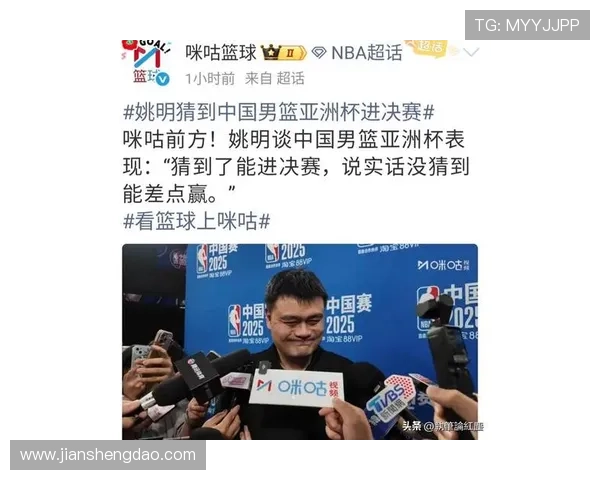View the Yao Ming interview photo
600x480 pixels.
pyautogui.click(x=300, y=341)
